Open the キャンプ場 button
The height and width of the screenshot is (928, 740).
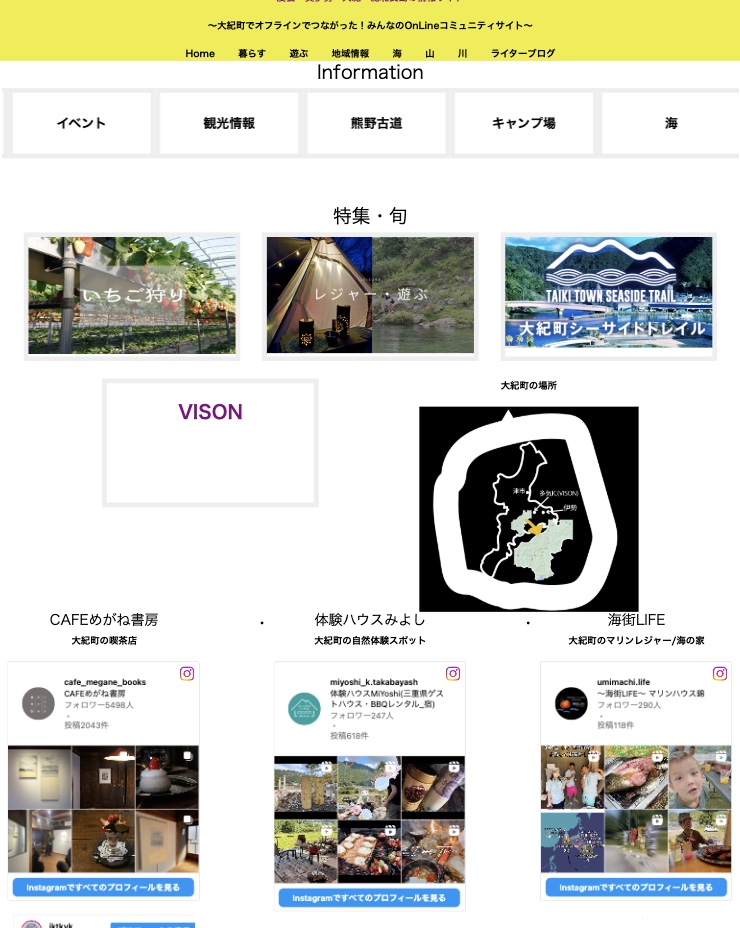pyautogui.click(x=524, y=124)
